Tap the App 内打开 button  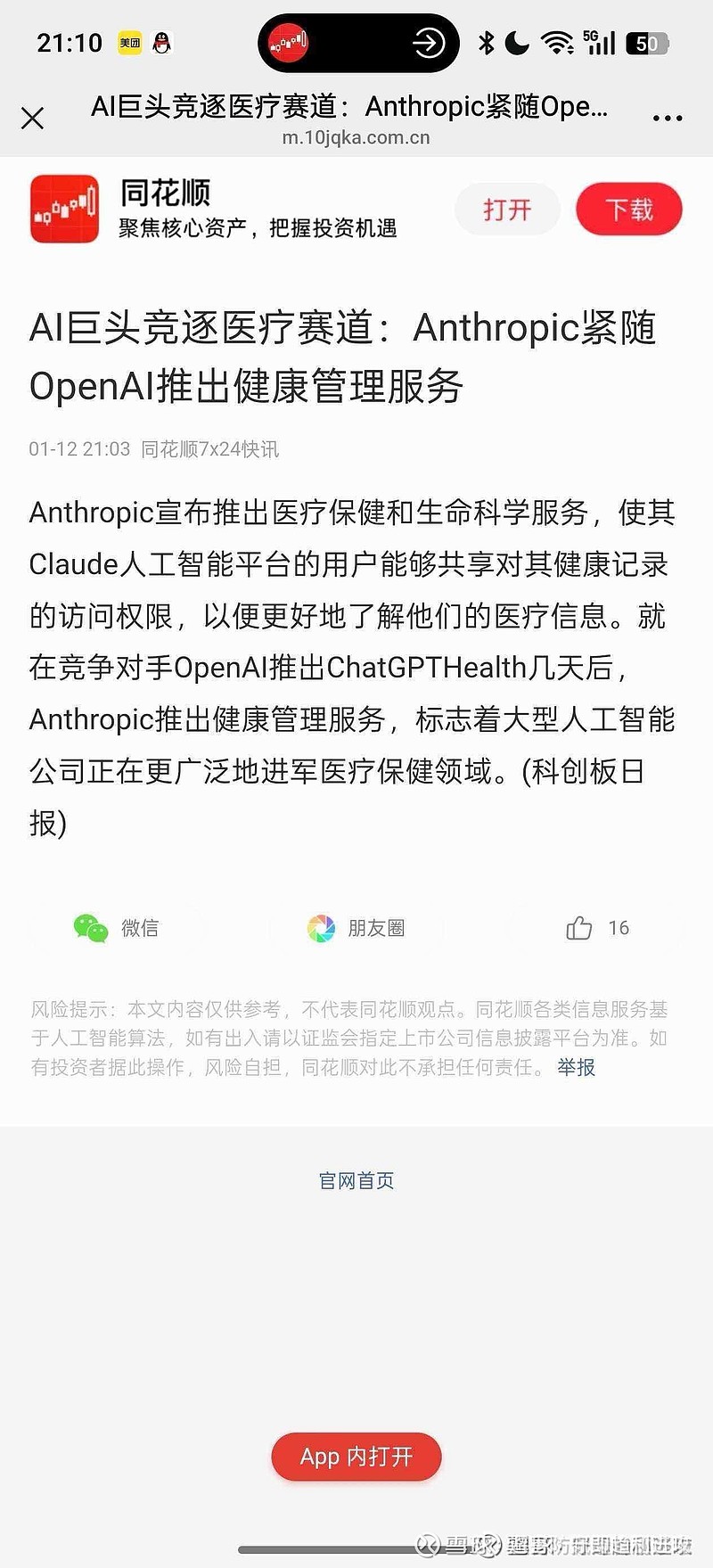(356, 1457)
